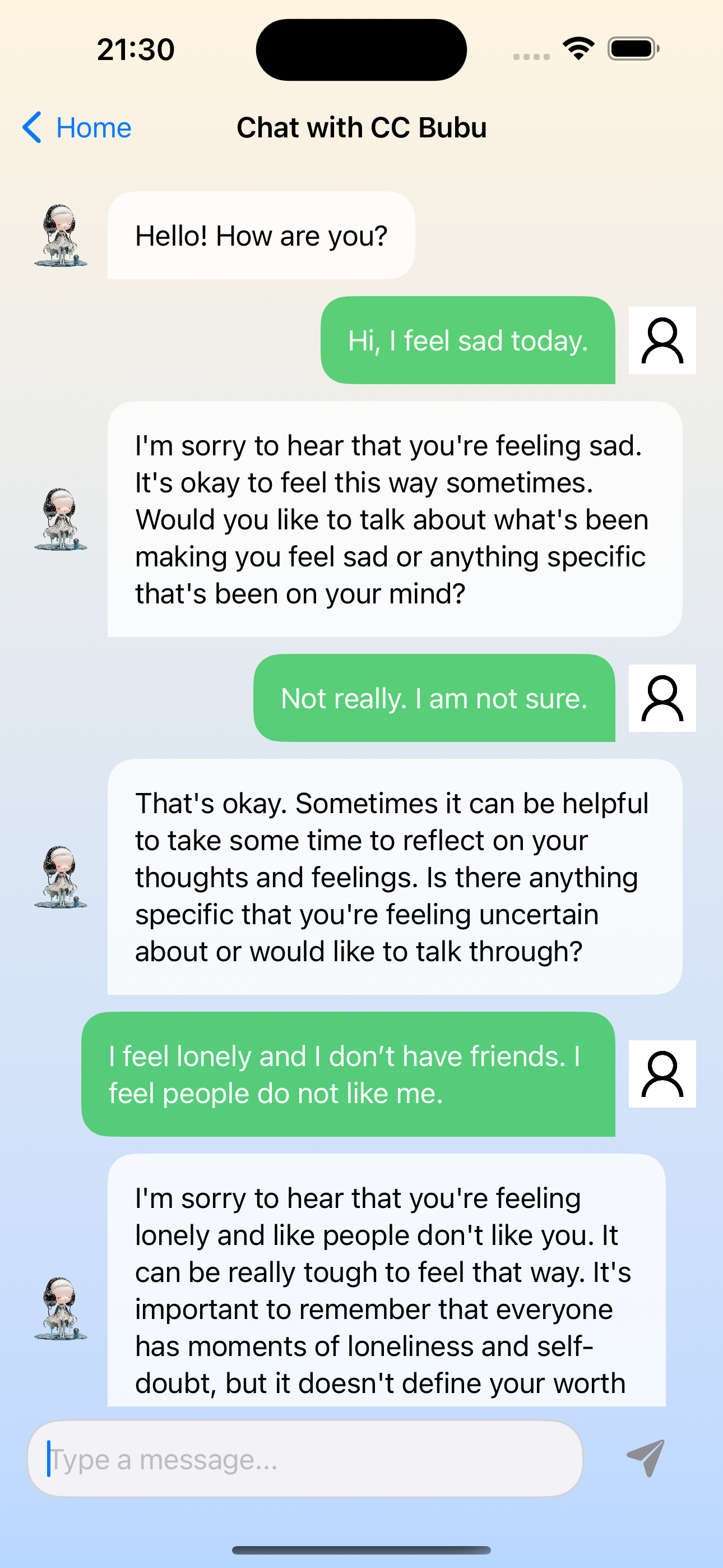Screen dimensions: 723x1568
Task: Focus the Type a message field
Action: tap(304, 1459)
